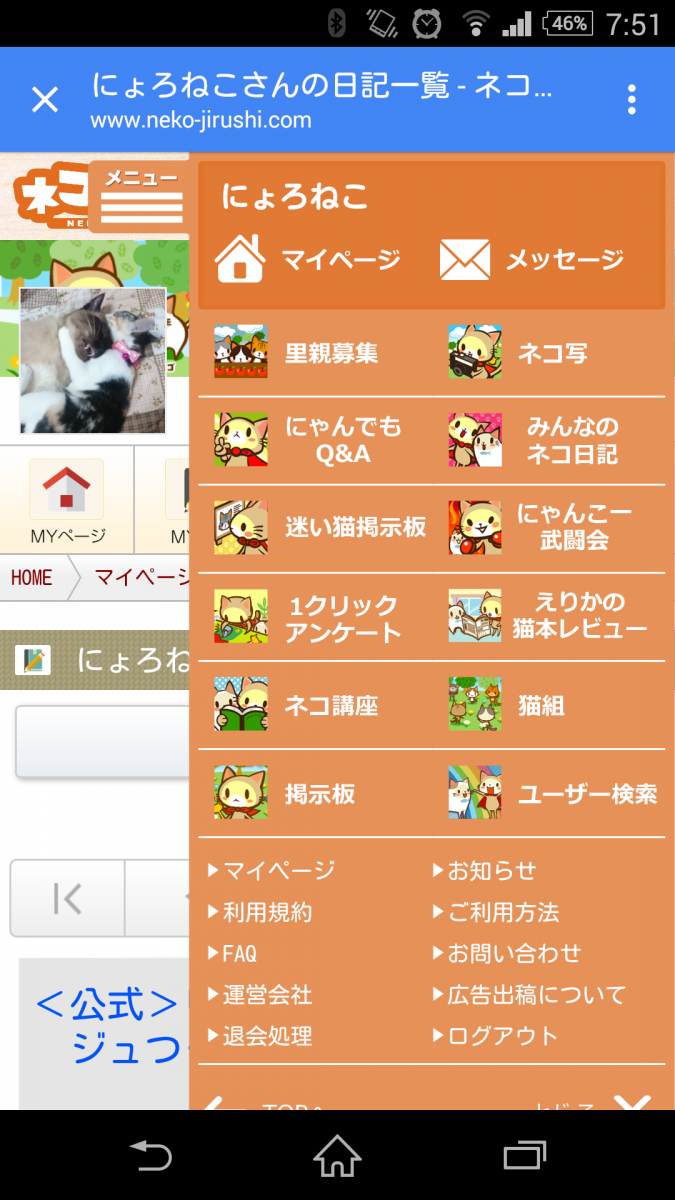675x1200 pixels.
Task: Open メッセージ inbox
Action: pos(532,260)
